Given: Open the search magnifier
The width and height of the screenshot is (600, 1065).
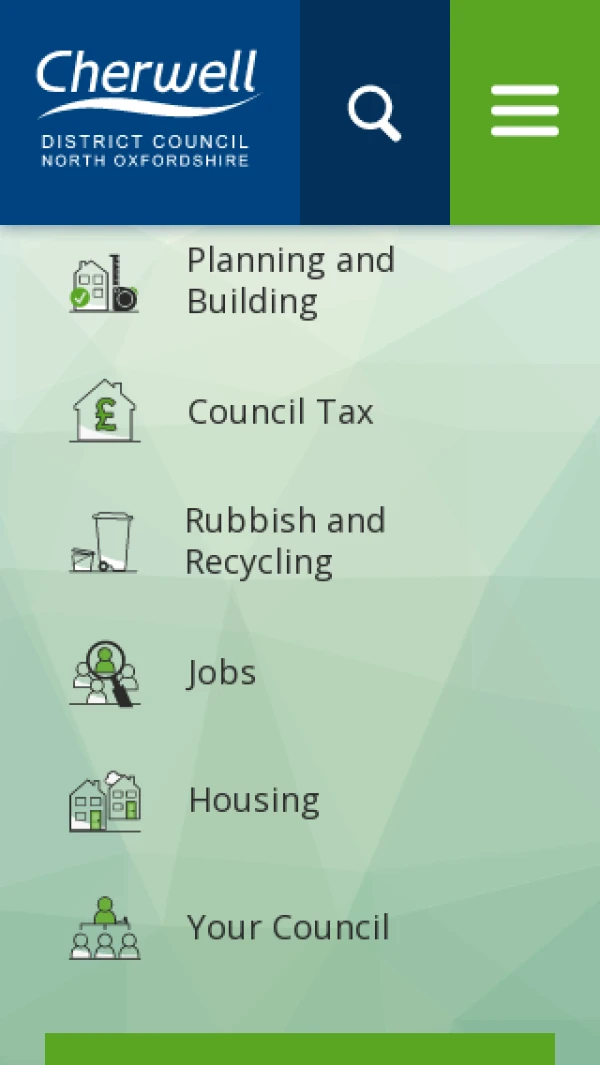Looking at the screenshot, I should (x=375, y=113).
